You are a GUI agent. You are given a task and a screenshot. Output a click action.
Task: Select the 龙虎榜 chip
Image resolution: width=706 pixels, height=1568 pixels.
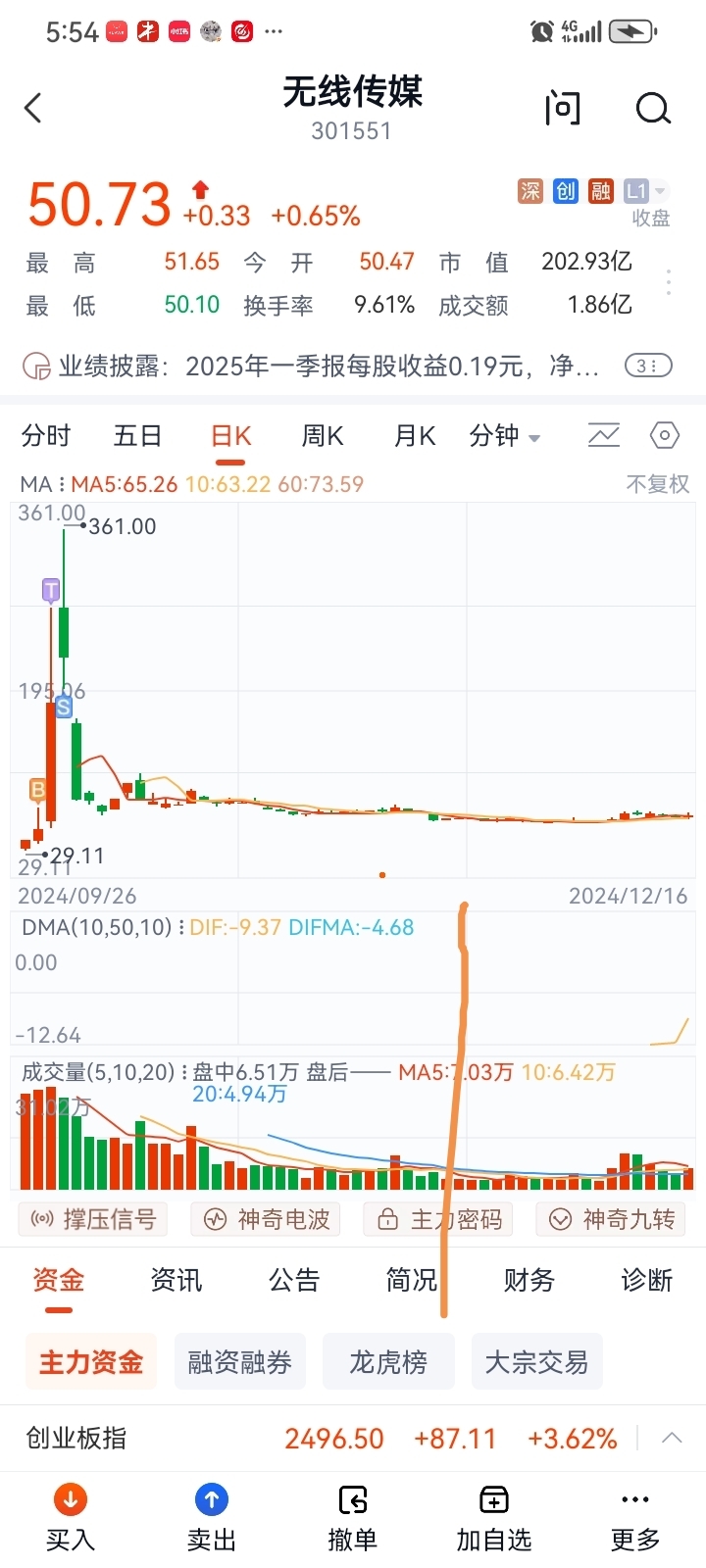(x=388, y=1361)
